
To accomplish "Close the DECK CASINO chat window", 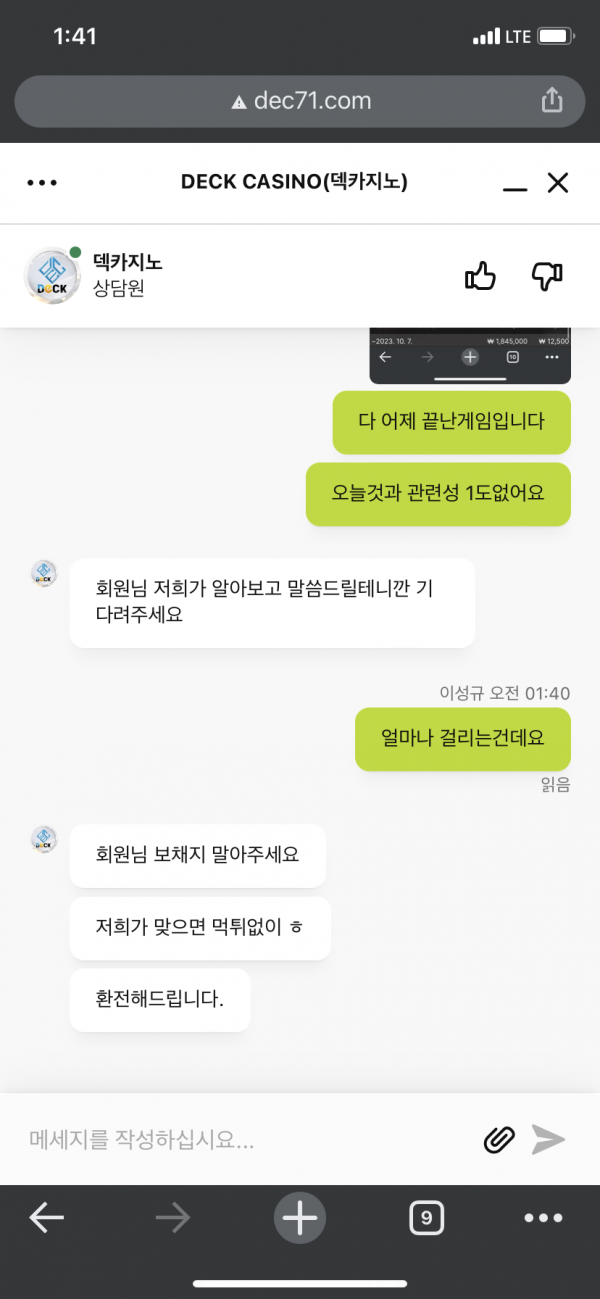I will point(558,183).
